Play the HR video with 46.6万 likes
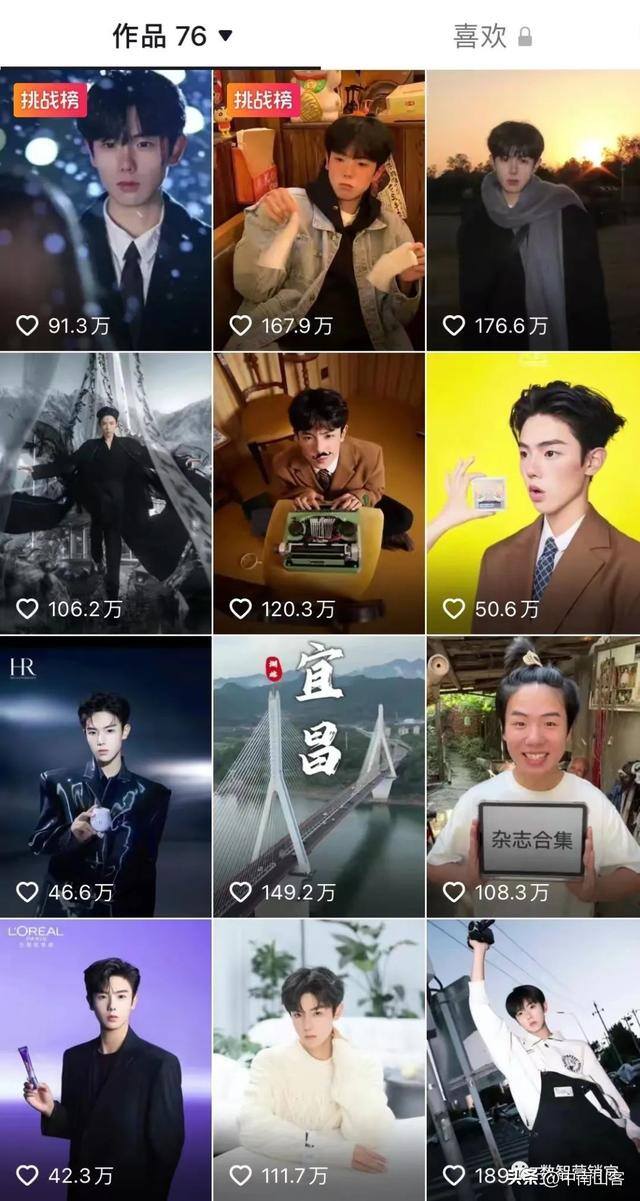640x1201 pixels. [105, 776]
